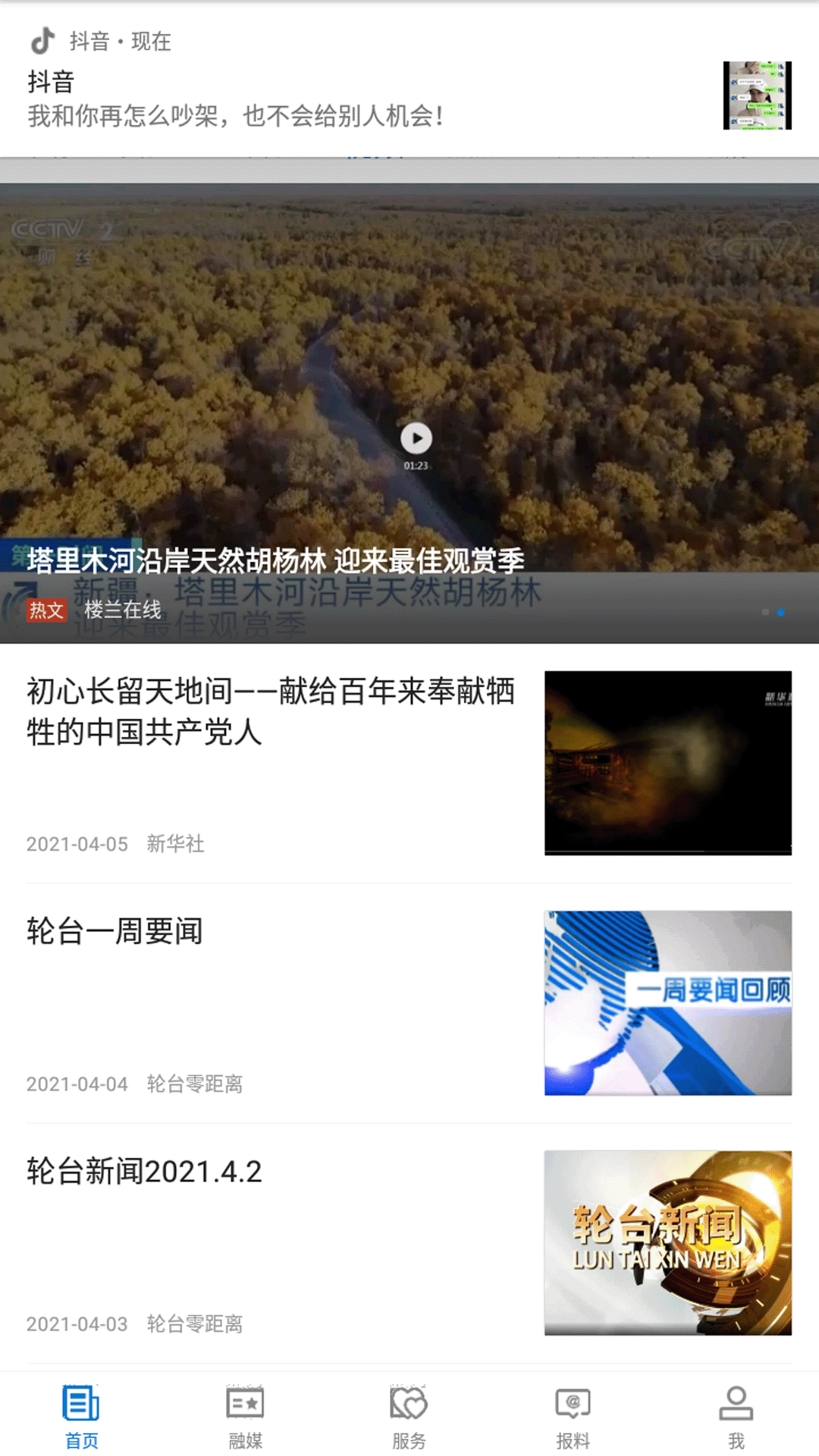Open article 初心长留天地间
This screenshot has height=1456, width=819.
click(409, 763)
